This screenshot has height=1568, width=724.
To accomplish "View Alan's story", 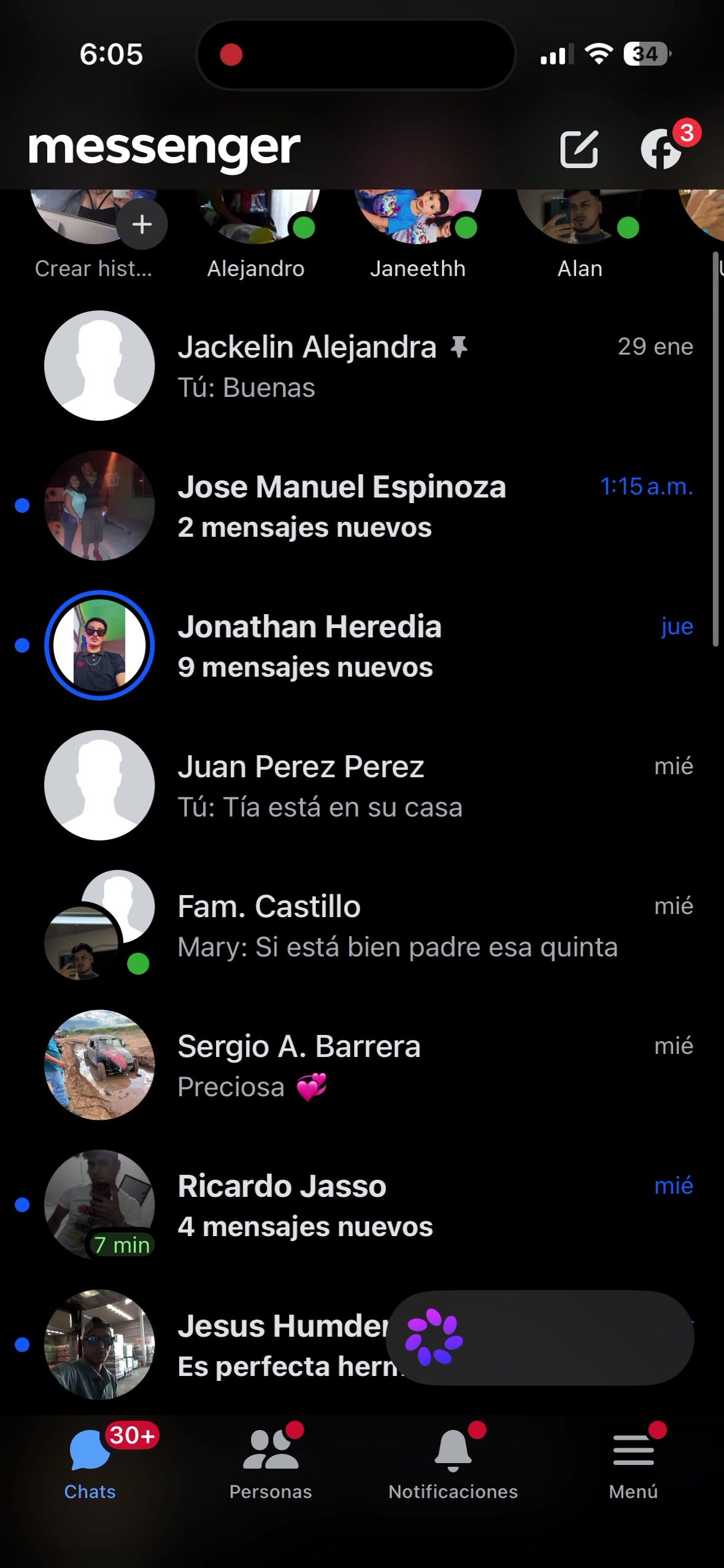I will pos(580,233).
